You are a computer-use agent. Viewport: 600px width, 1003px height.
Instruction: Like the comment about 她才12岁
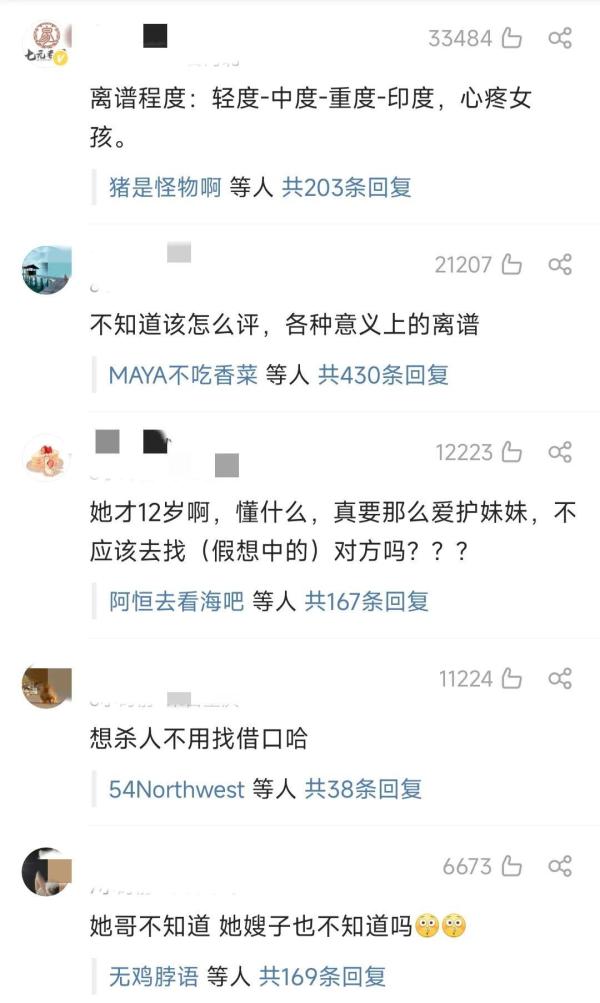click(511, 452)
